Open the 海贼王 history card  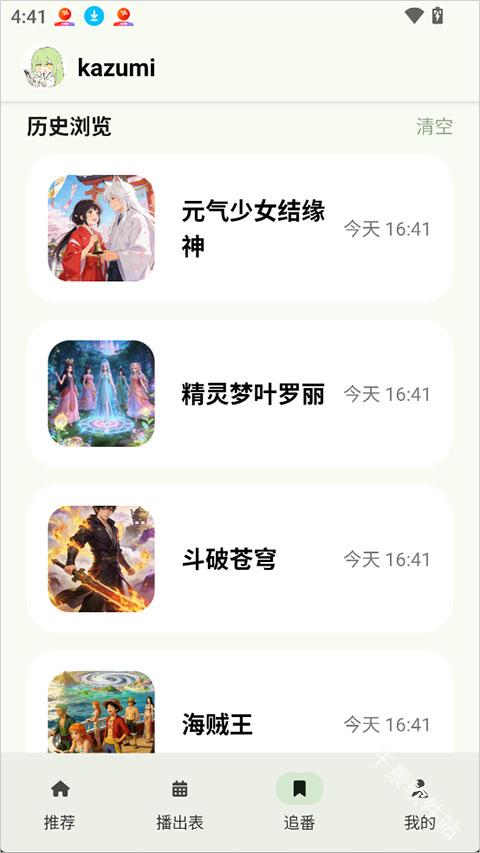click(240, 702)
